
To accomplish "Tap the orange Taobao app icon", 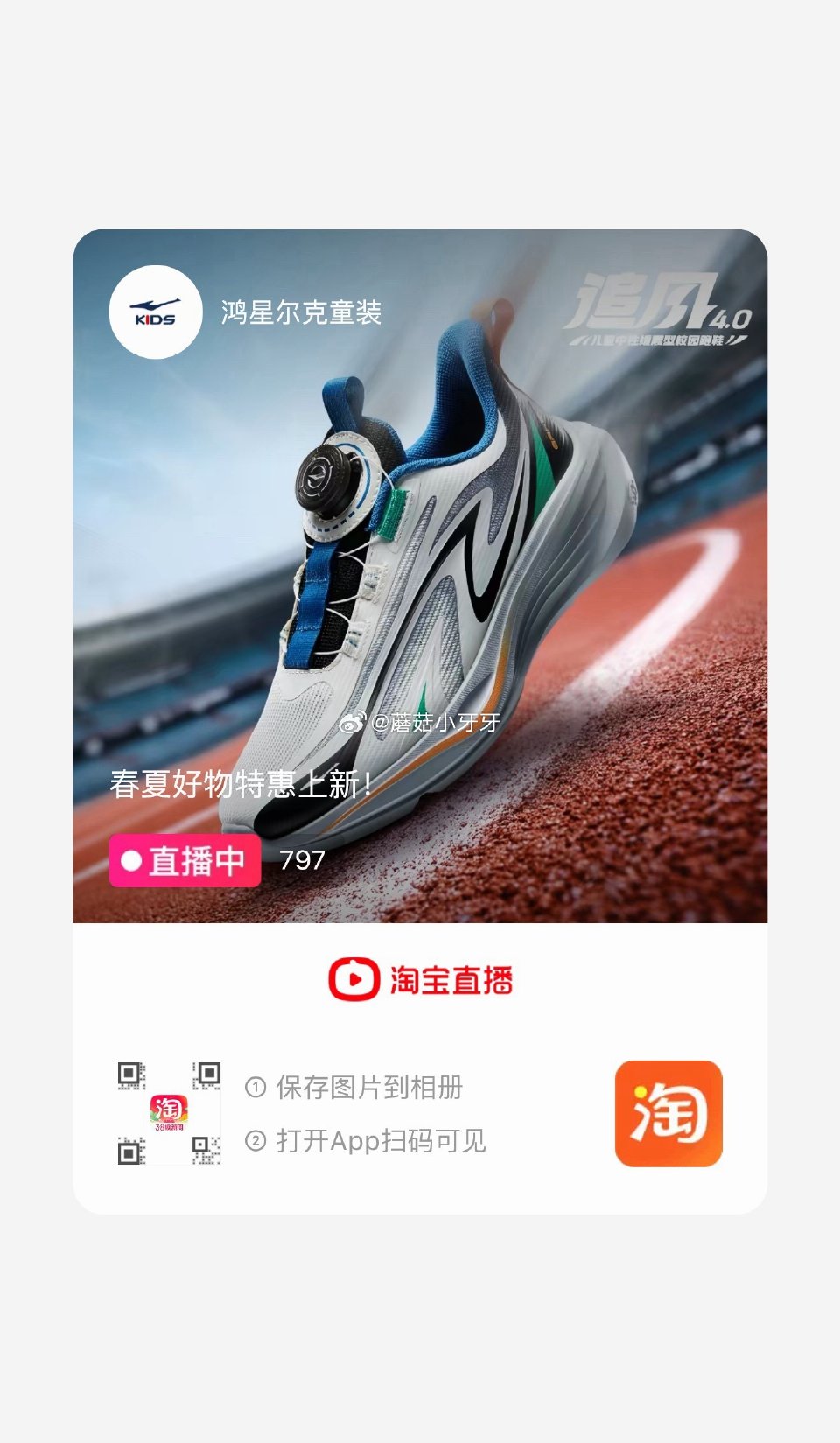I will tap(669, 1112).
